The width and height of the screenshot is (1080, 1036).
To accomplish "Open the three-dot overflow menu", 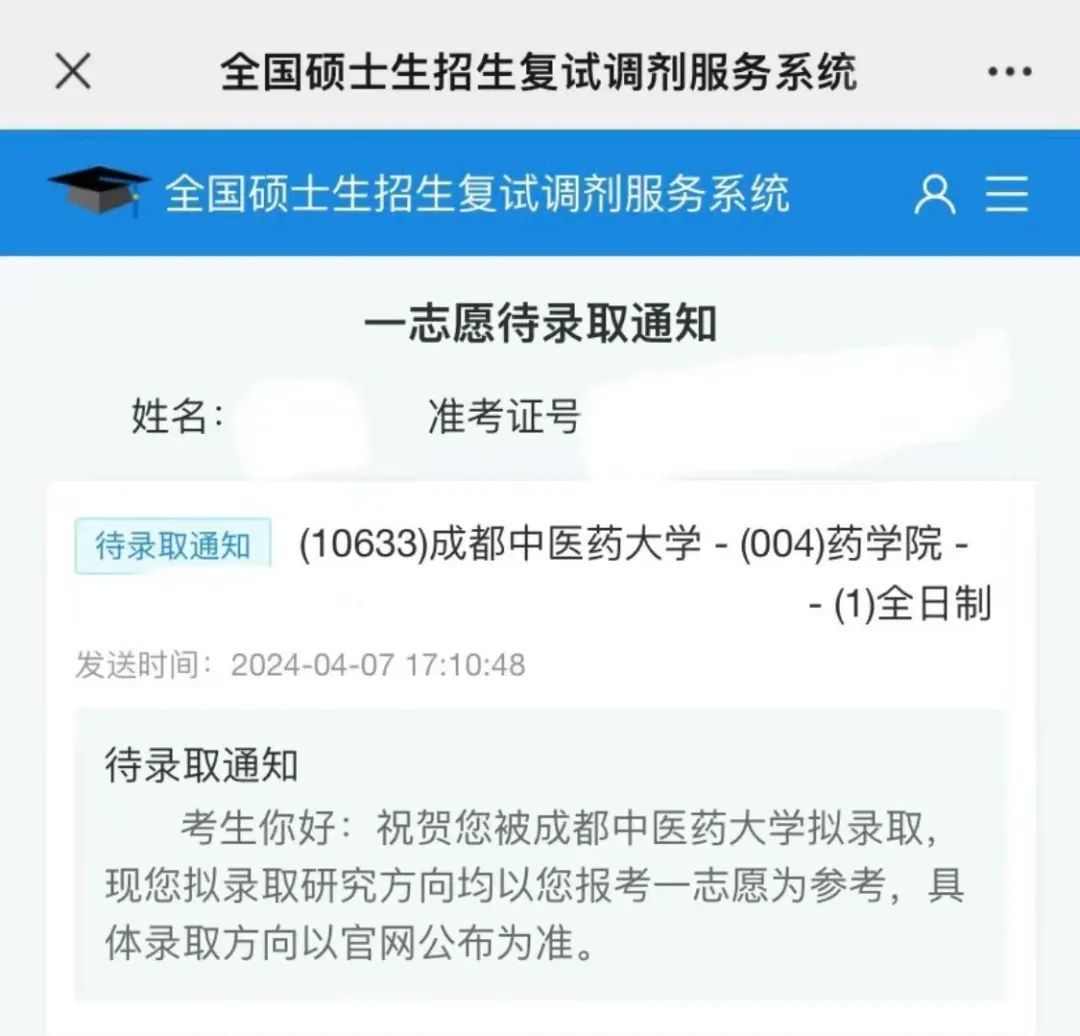I will 1009,72.
